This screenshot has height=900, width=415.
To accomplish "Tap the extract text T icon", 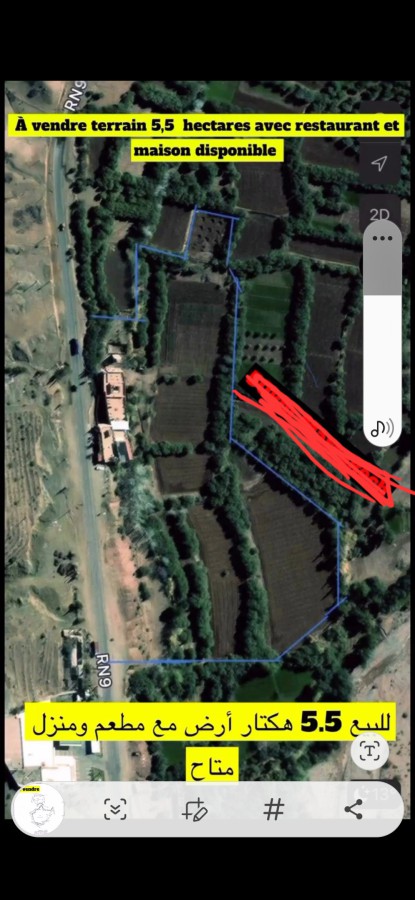I will (370, 750).
